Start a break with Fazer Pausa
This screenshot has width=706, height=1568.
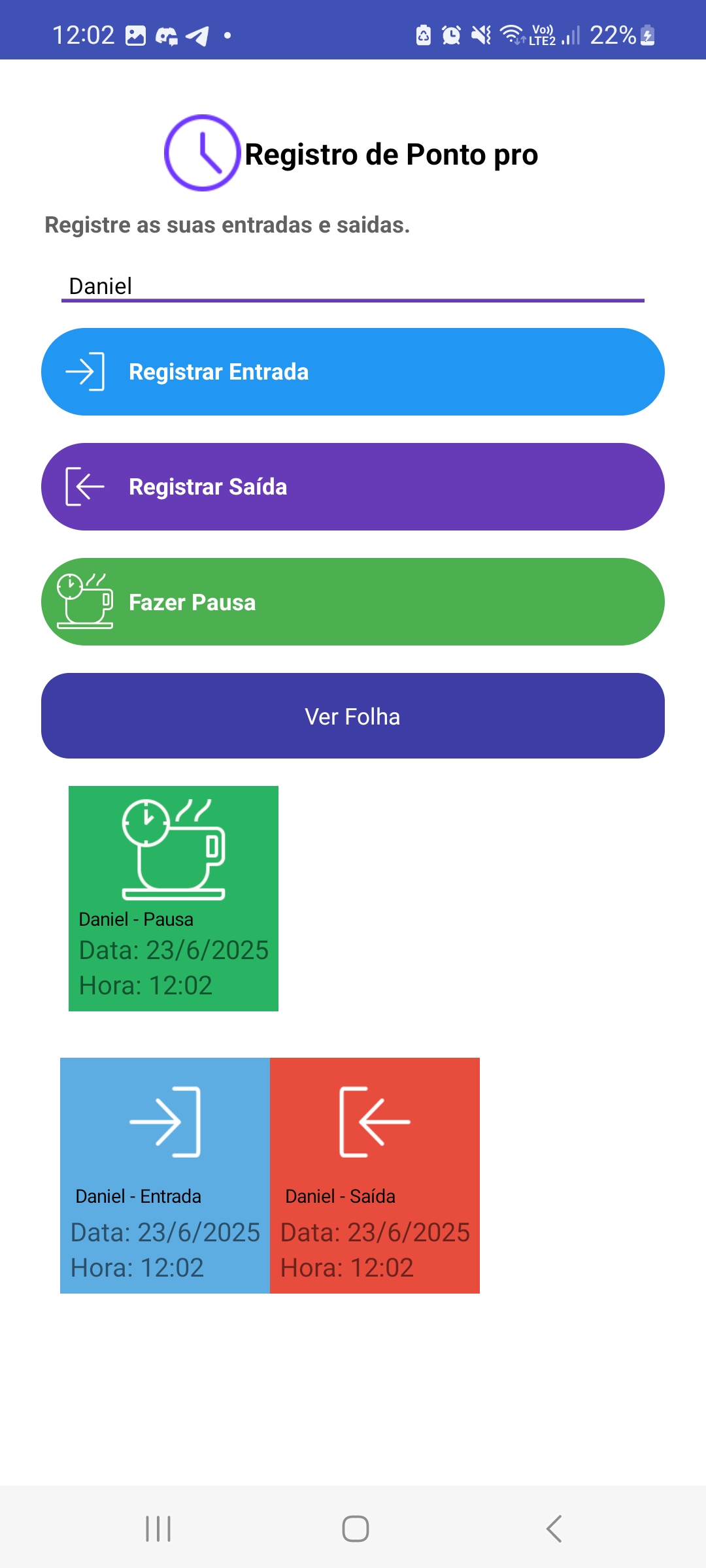(353, 602)
